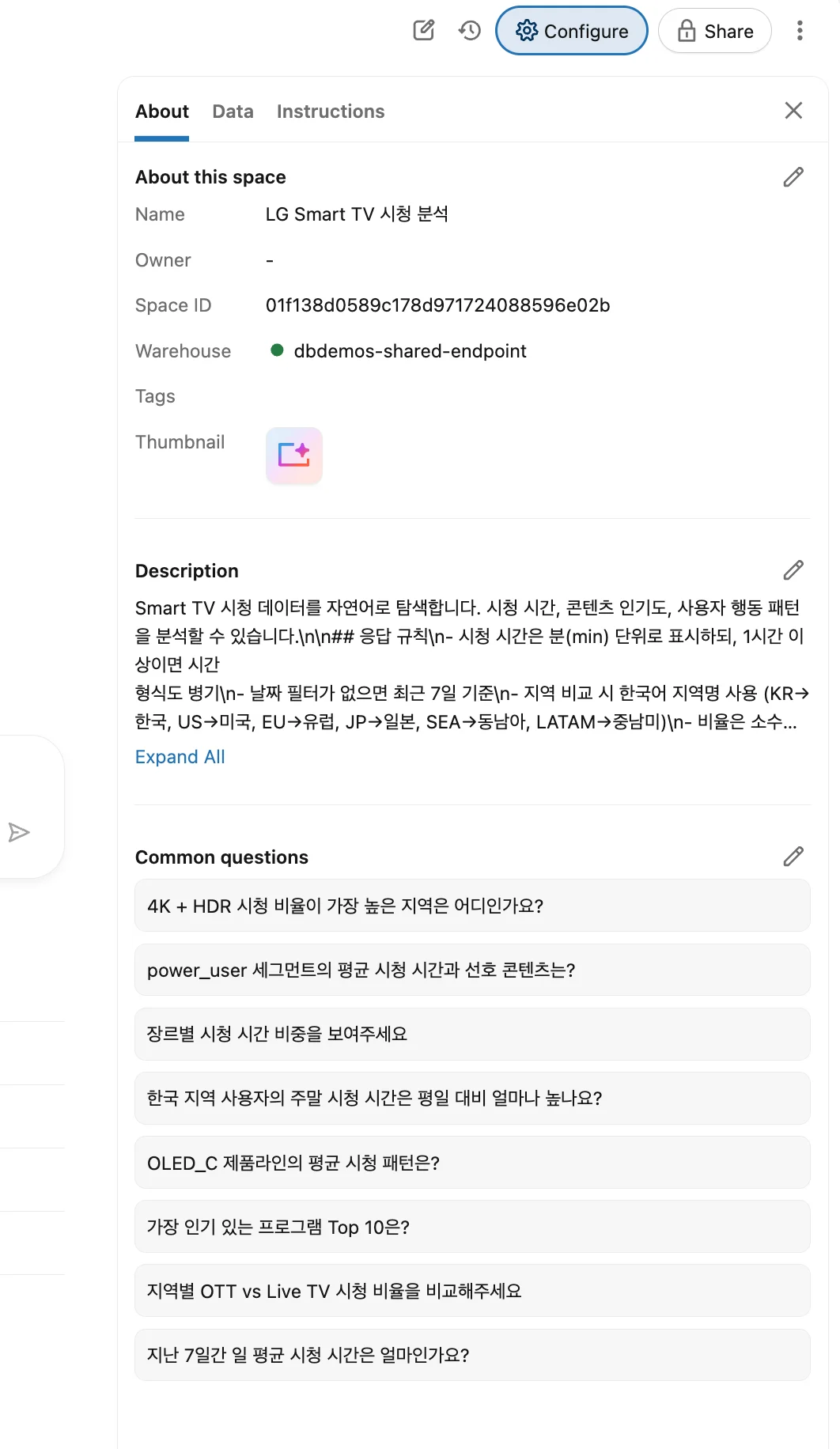Close the configuration panel

793,110
